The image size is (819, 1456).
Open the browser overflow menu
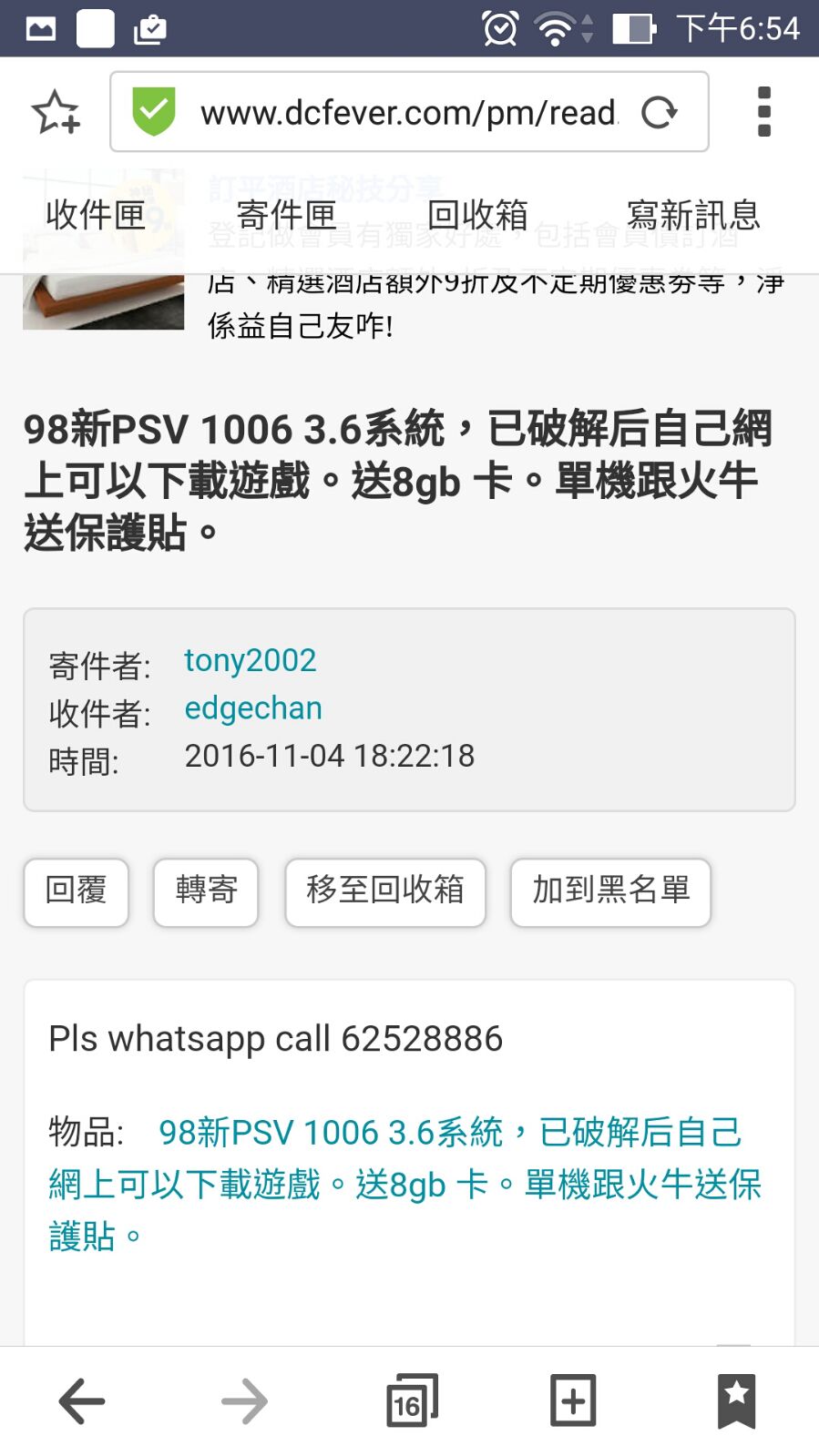[x=764, y=112]
